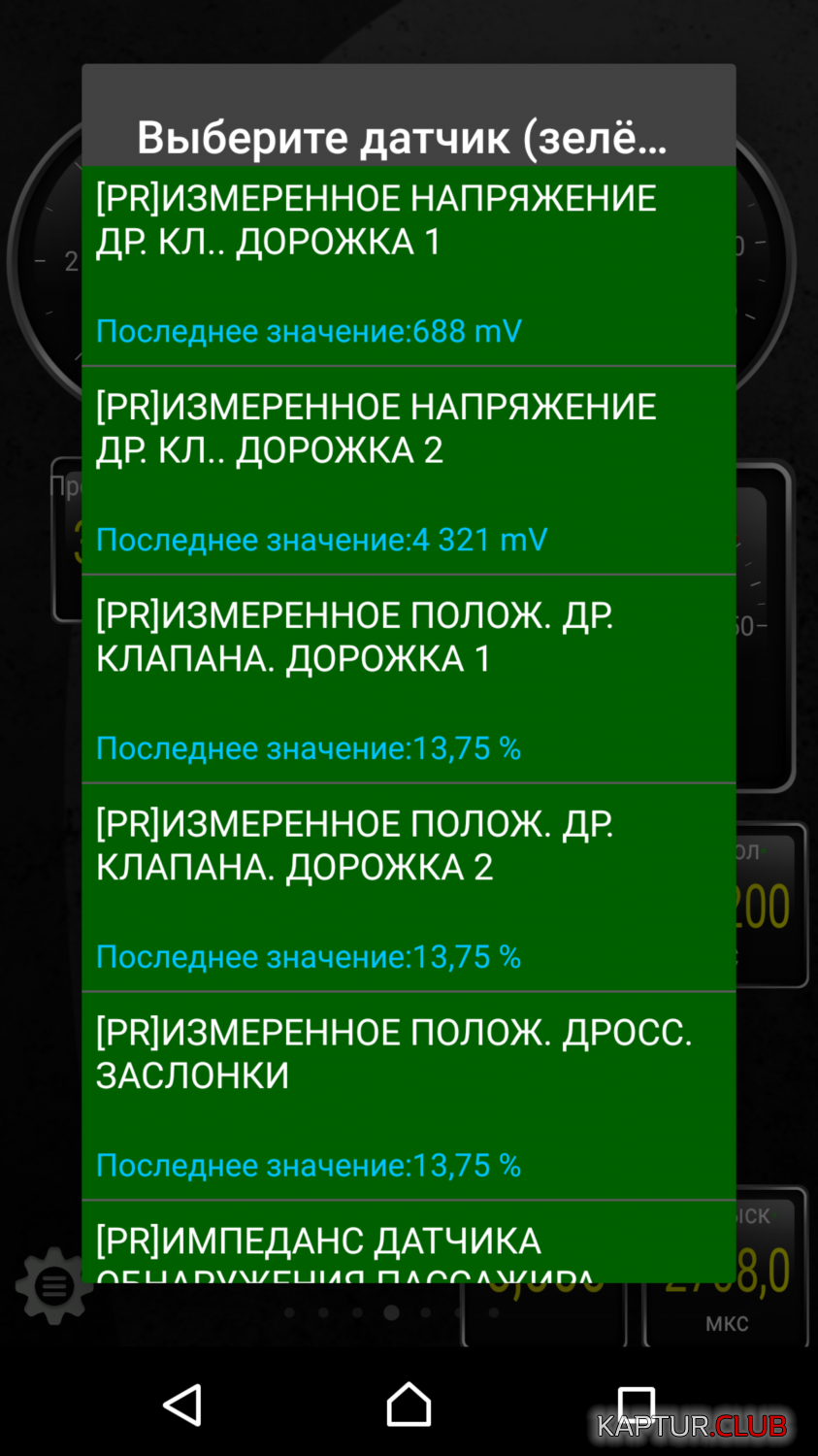Choose ИЗМЕРЕННОЕ НАПРЯЖЕНИЕ ДР. КЛ. ДОРОЖКА 2
The image size is (818, 1456).
(409, 471)
